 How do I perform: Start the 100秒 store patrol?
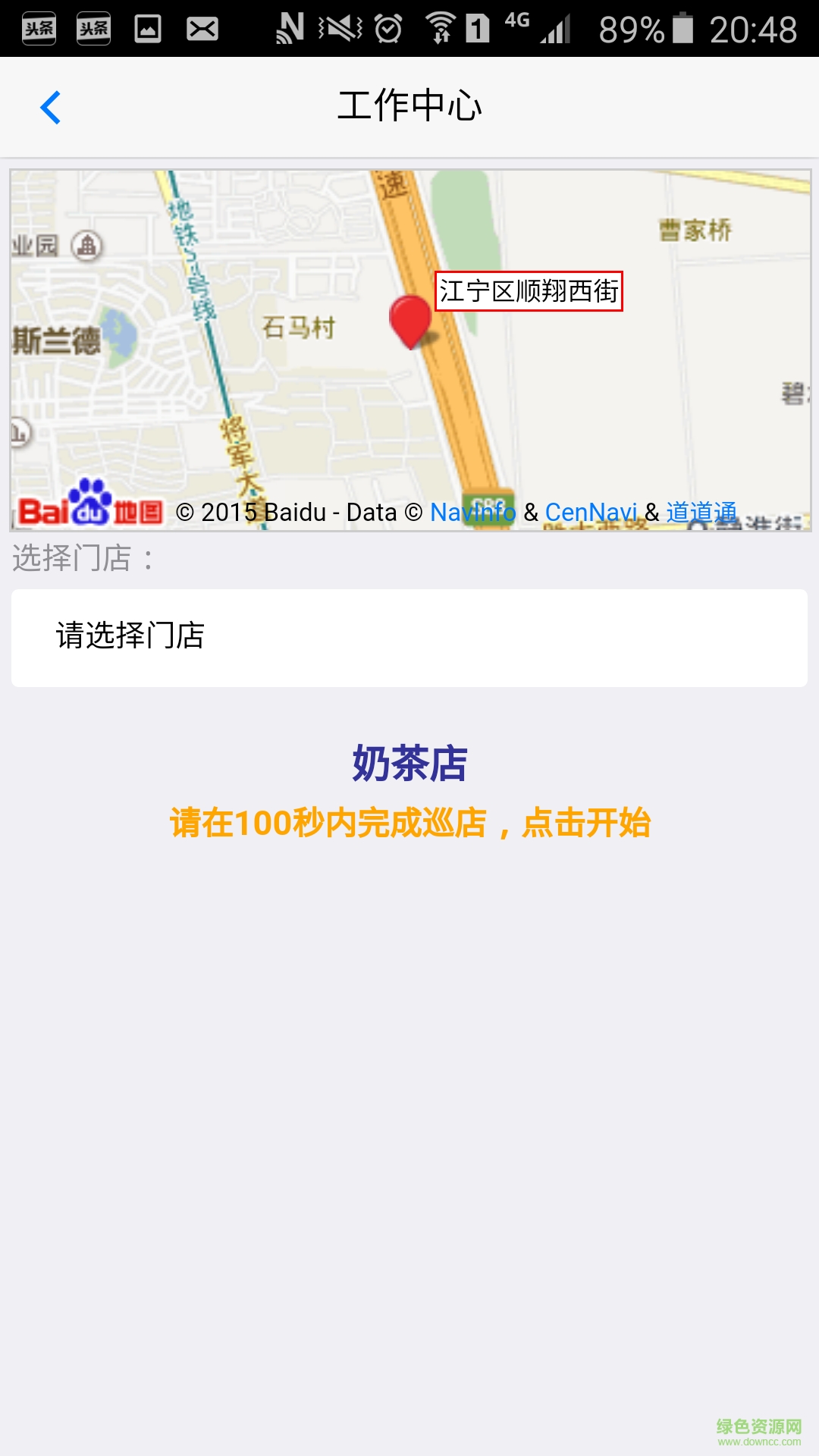click(x=409, y=822)
